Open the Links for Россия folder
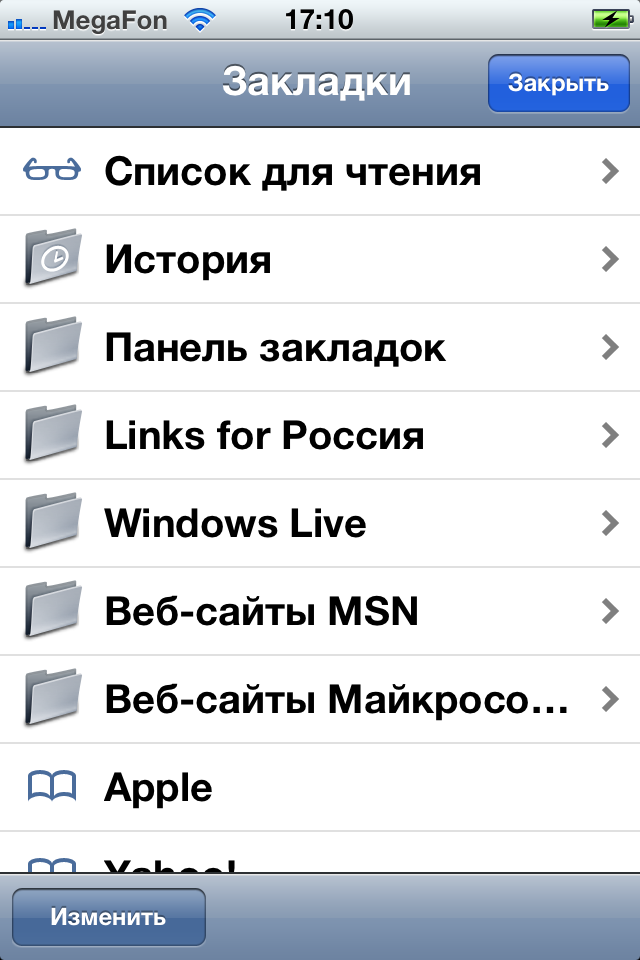 point(320,436)
